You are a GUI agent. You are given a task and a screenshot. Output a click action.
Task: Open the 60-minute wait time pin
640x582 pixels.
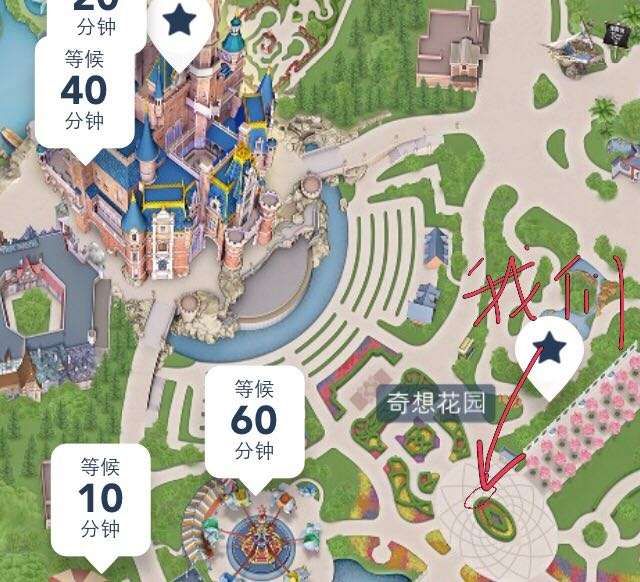(253, 422)
